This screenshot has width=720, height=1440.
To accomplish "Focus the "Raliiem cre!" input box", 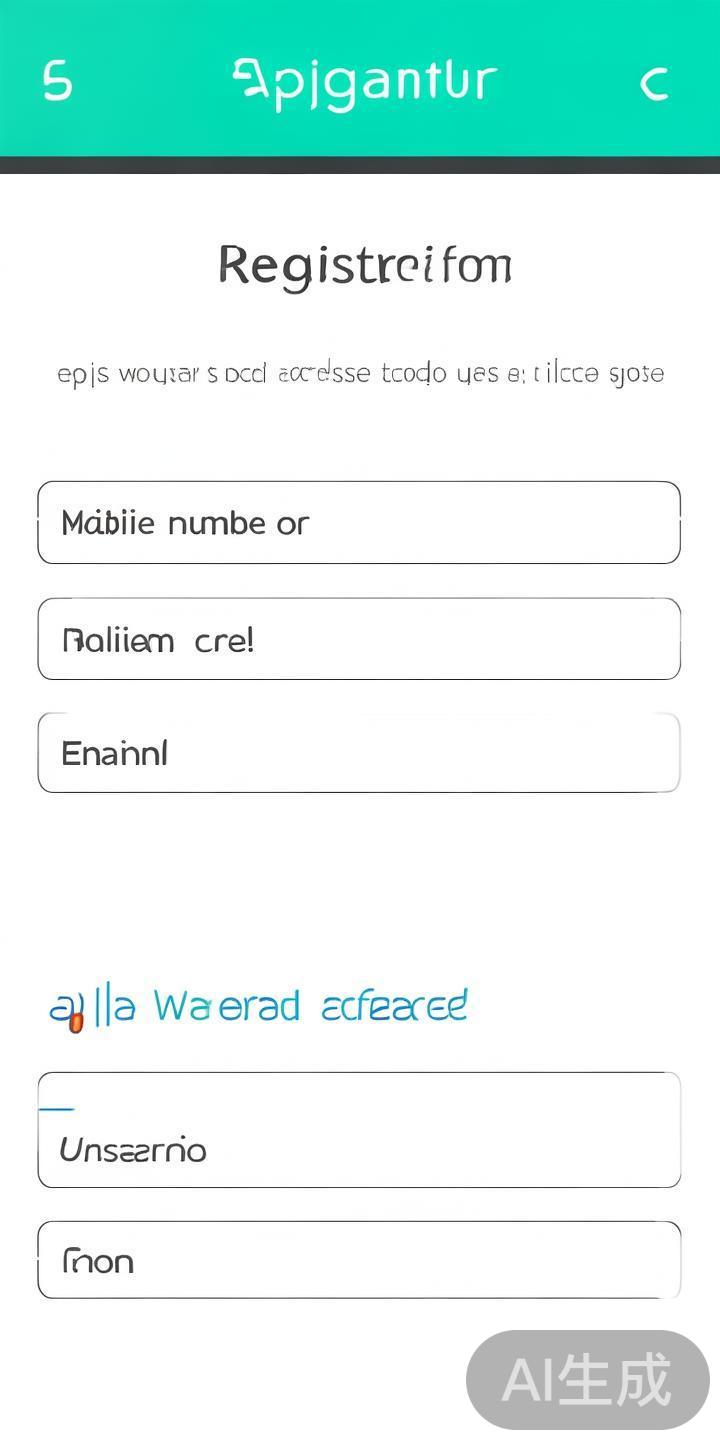I will [x=359, y=639].
